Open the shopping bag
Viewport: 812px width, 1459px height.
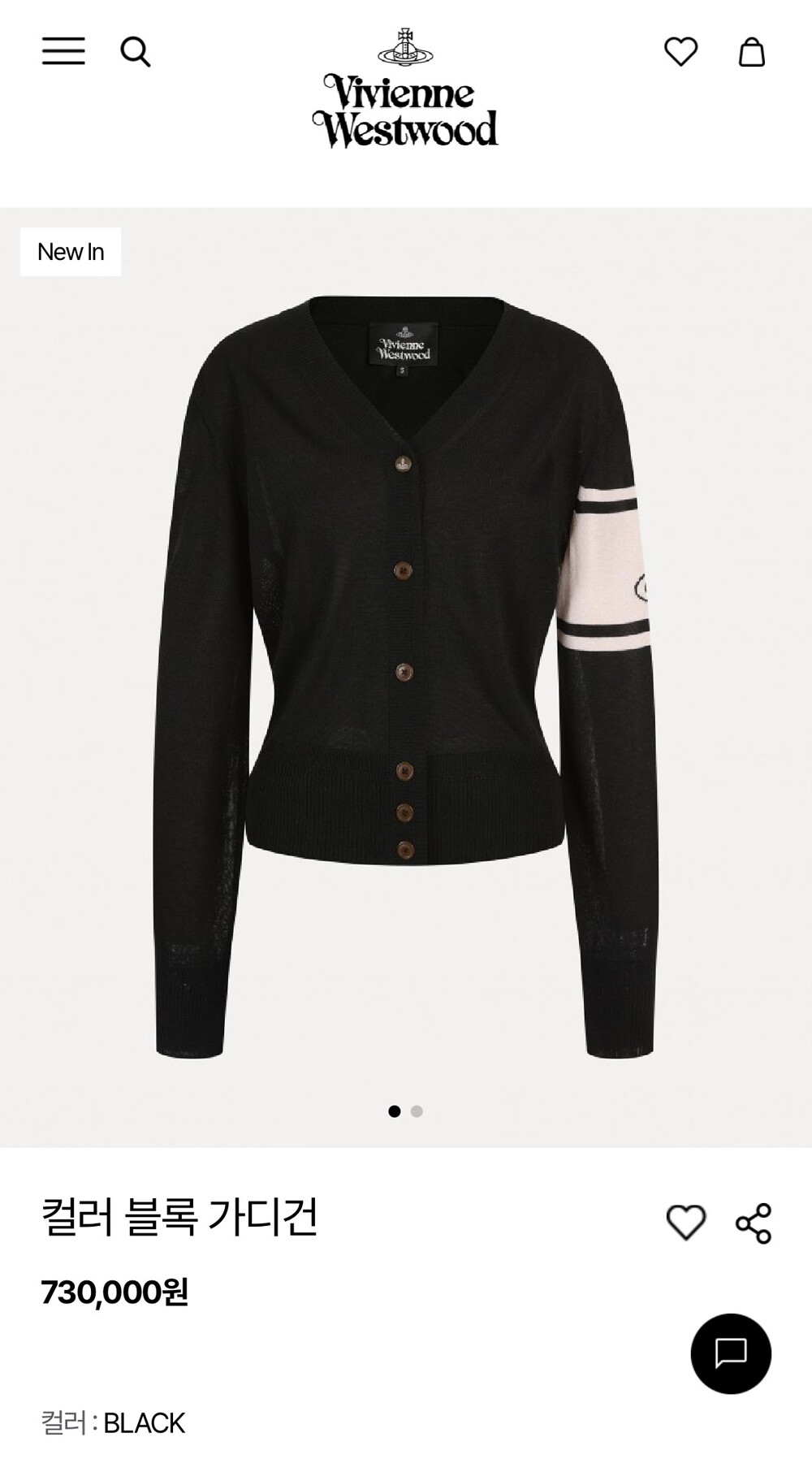tap(751, 52)
